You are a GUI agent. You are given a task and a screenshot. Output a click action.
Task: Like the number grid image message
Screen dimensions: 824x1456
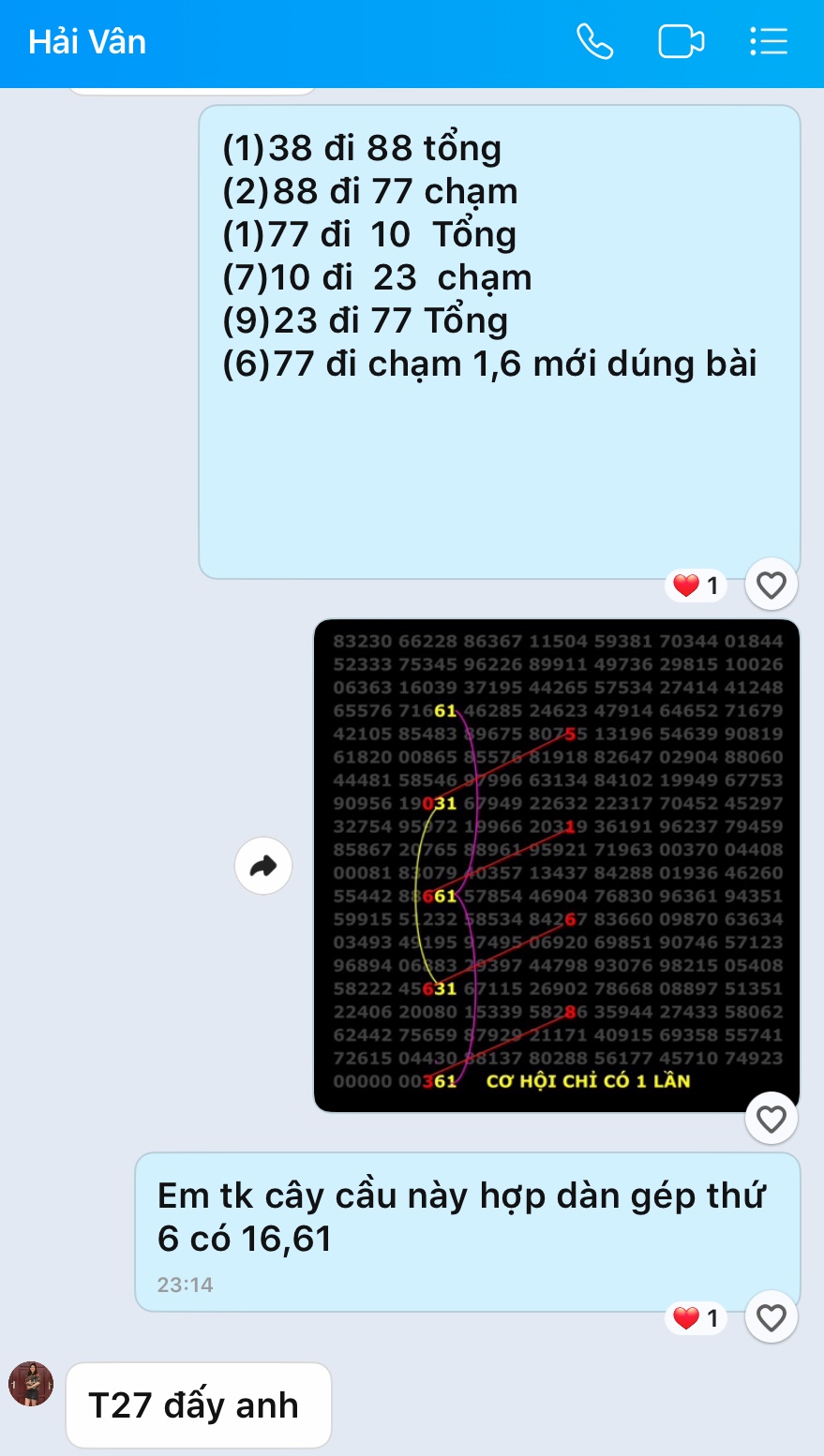point(771,1119)
